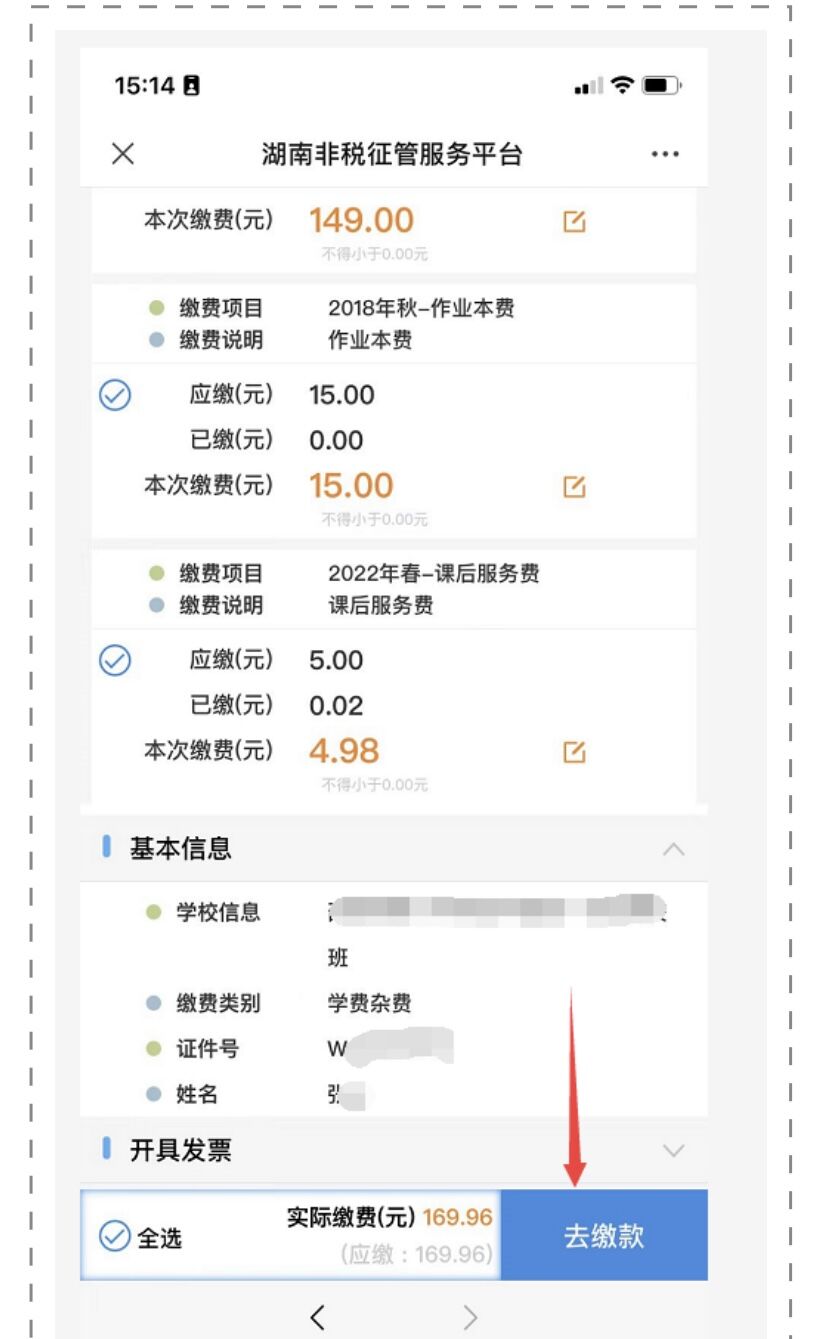Go back with the browser back arrow
Viewport: 827px width, 1339px height.
pyautogui.click(x=317, y=1318)
